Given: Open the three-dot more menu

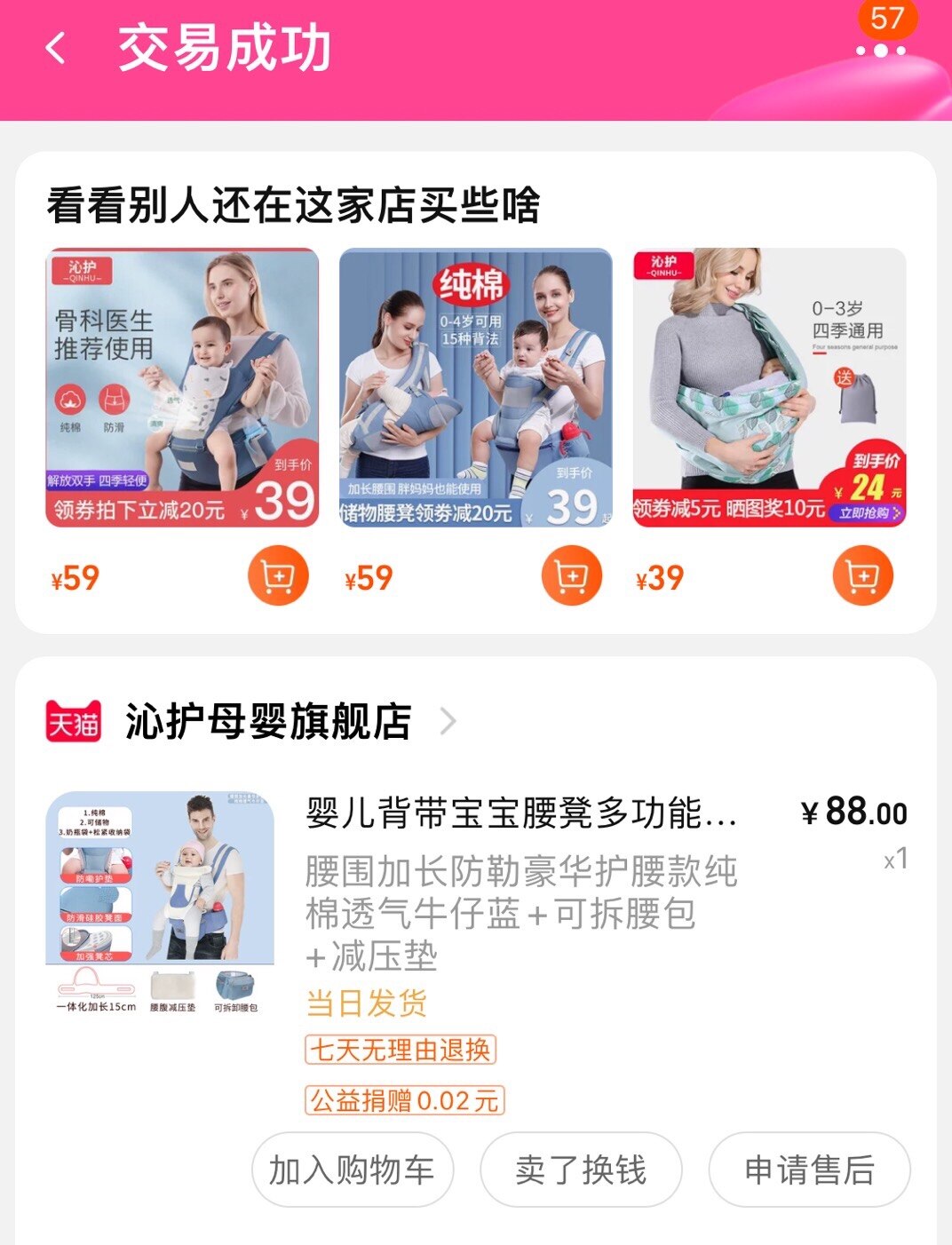Looking at the screenshot, I should (880, 50).
